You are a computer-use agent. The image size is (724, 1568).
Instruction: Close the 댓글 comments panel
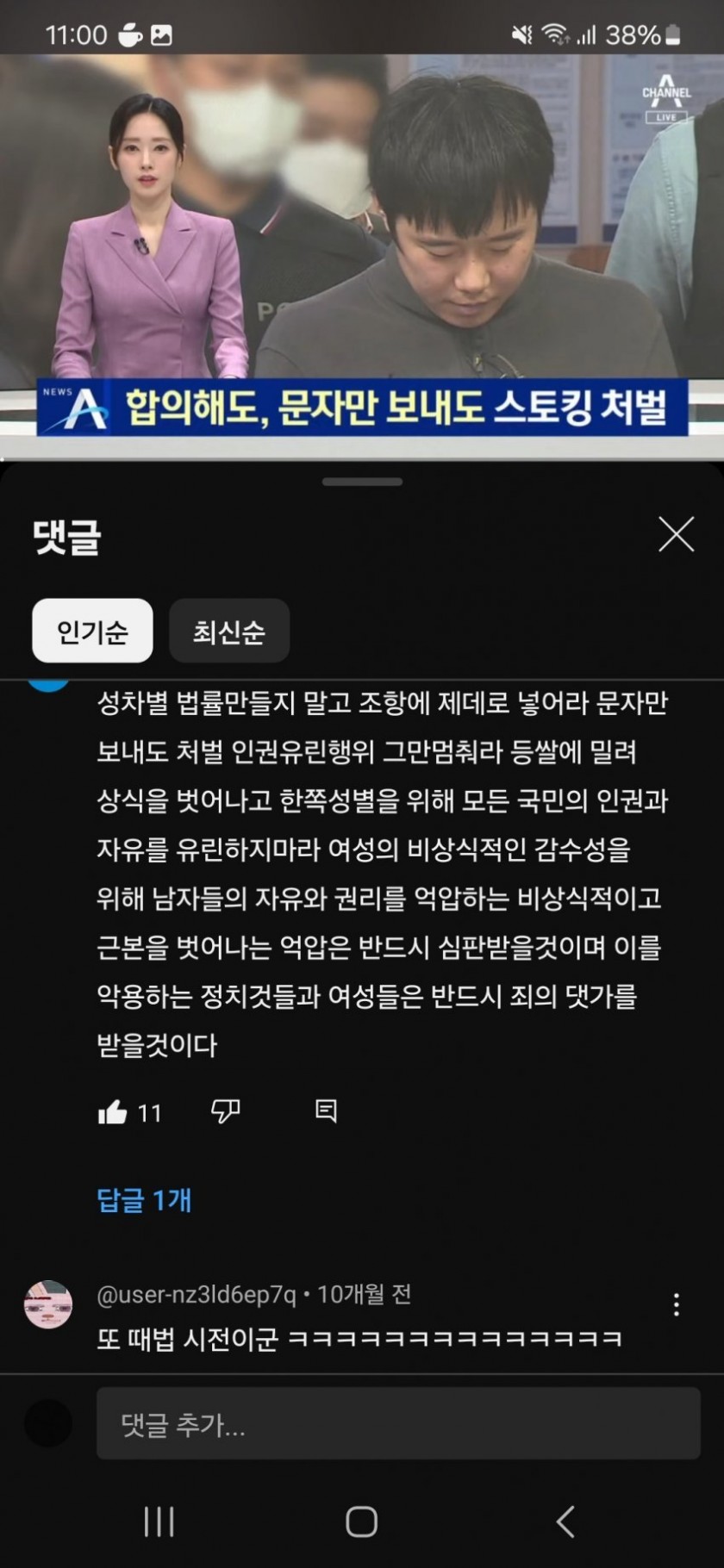[676, 535]
